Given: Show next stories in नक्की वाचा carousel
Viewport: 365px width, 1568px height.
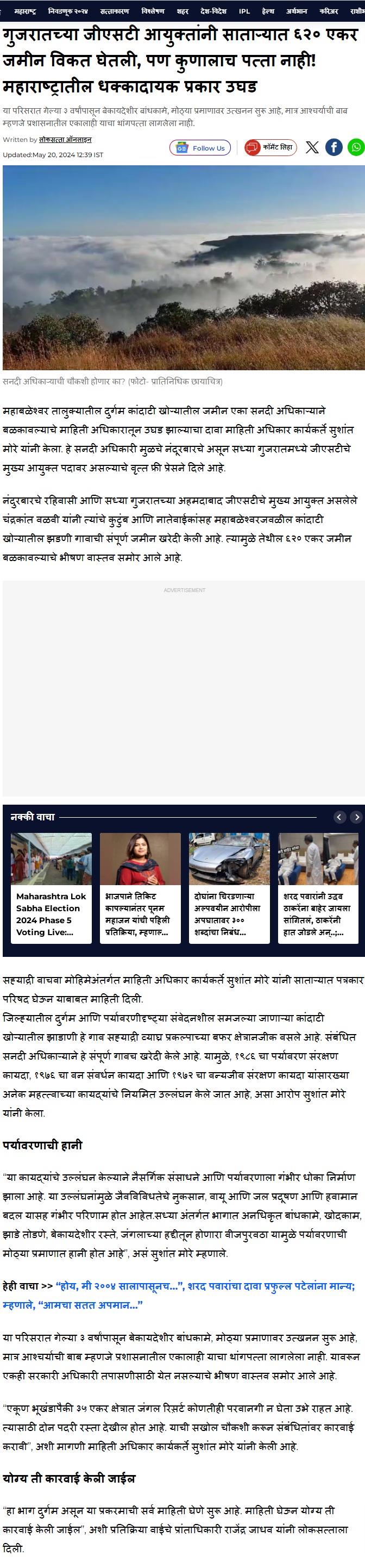Looking at the screenshot, I should point(356,817).
